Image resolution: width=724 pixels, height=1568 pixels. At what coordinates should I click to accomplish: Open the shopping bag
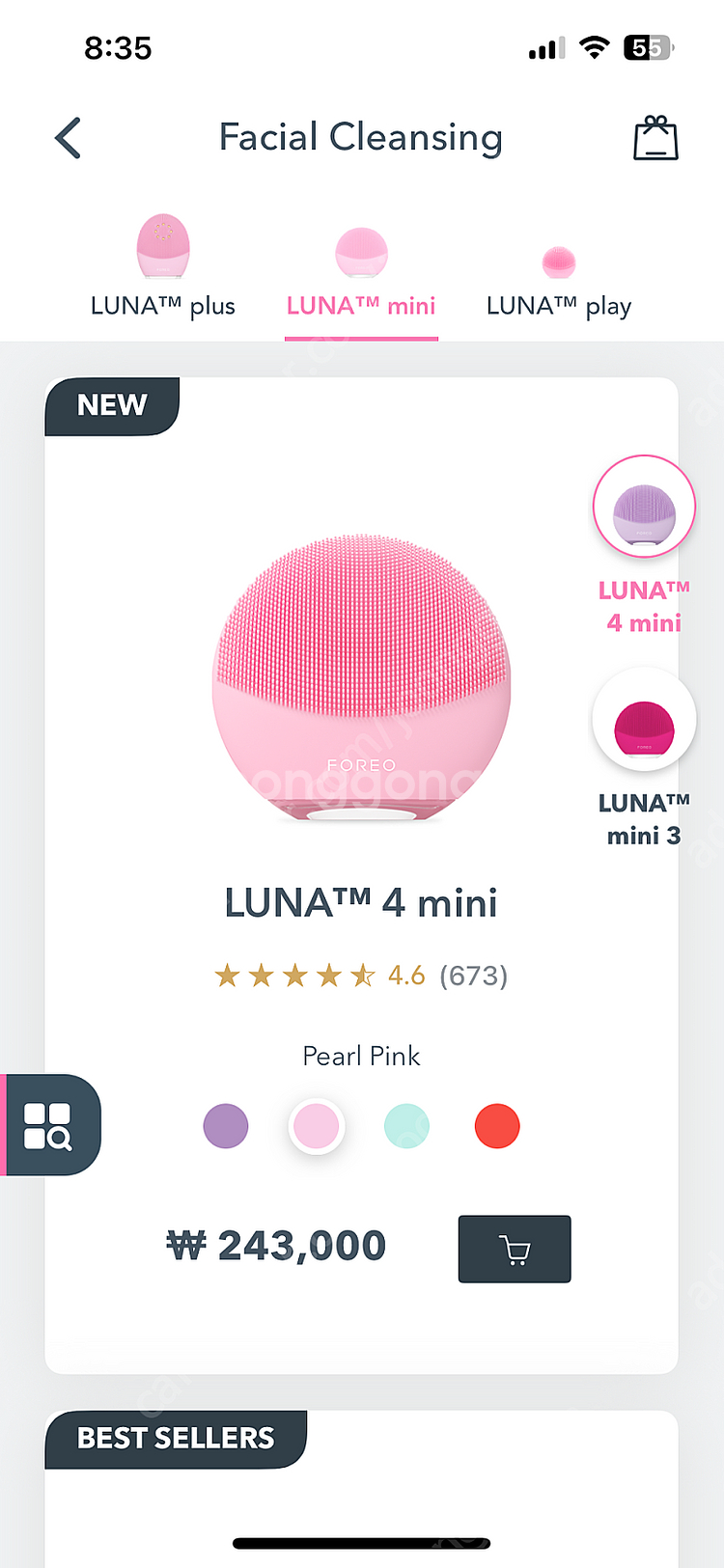pyautogui.click(x=655, y=138)
